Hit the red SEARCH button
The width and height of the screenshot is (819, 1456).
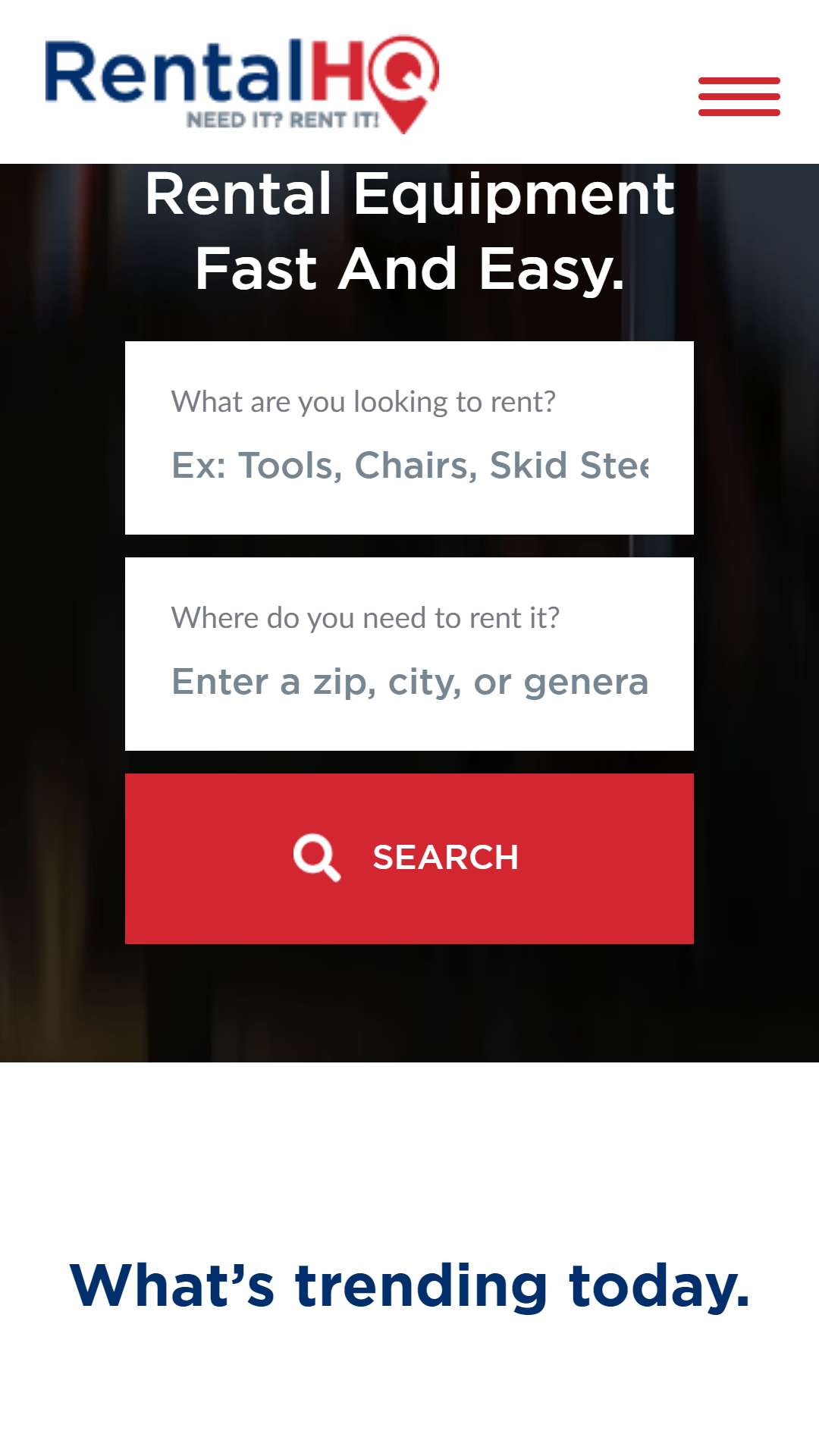[x=409, y=858]
